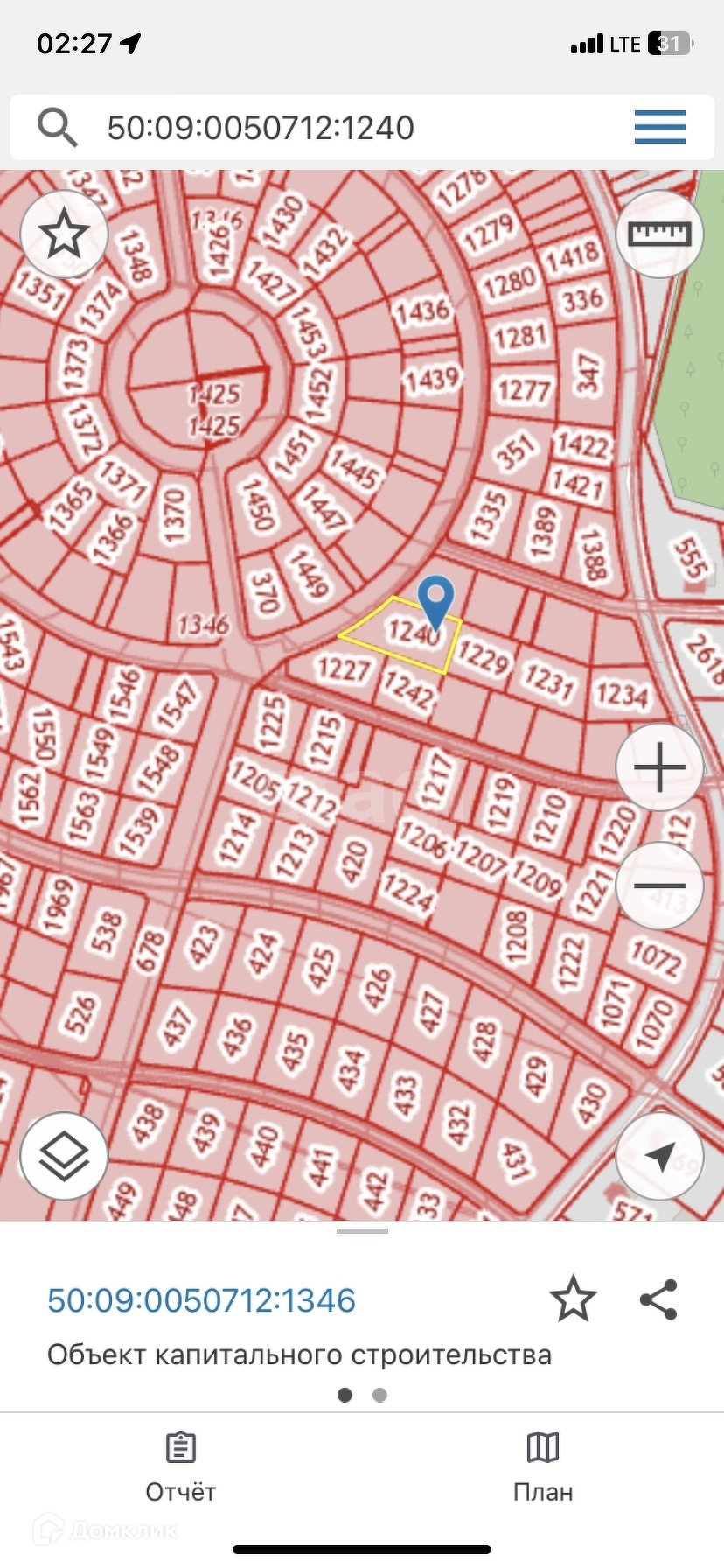Activate the ruler measurement tool
The image size is (724, 1568).
(660, 234)
